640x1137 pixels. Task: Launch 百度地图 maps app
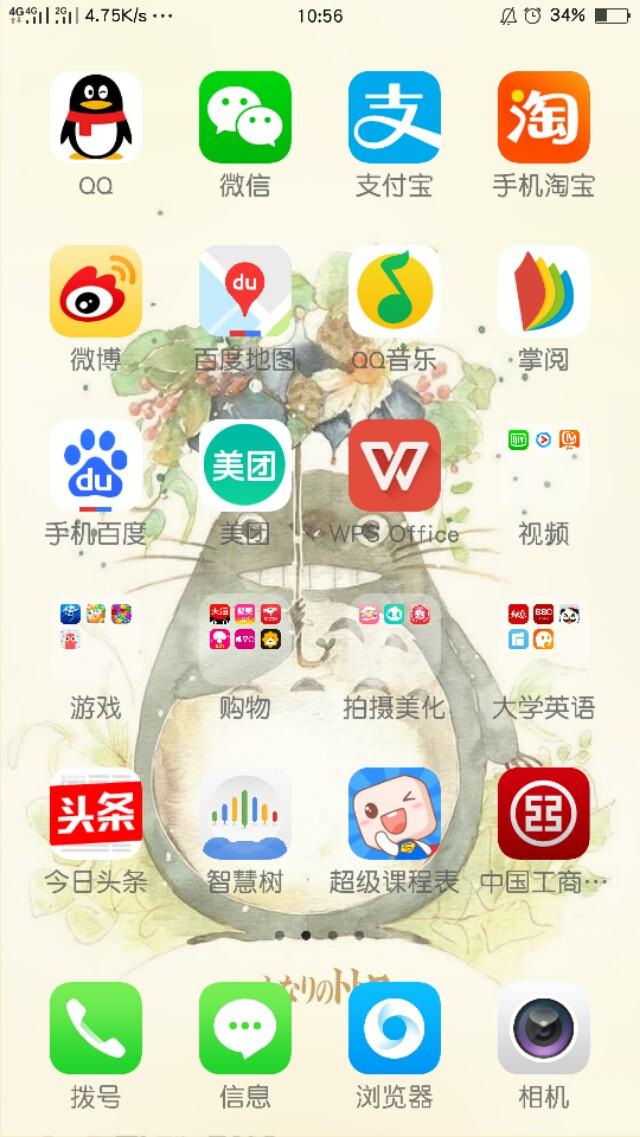click(x=245, y=291)
